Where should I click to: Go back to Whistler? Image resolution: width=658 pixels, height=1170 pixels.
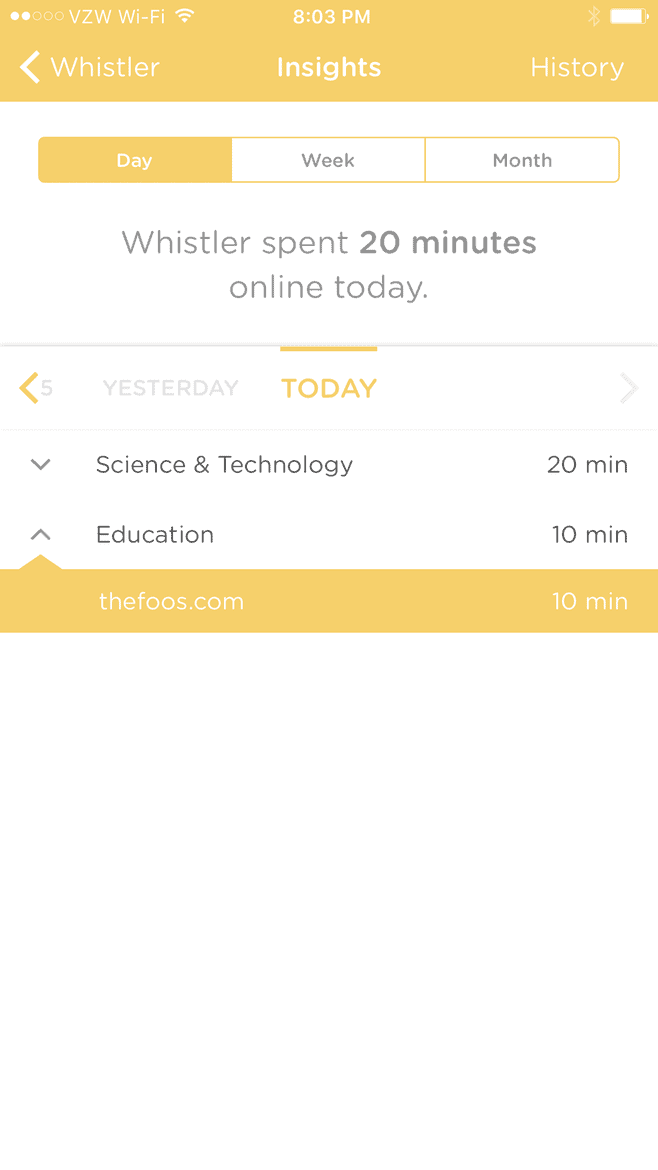coord(90,67)
